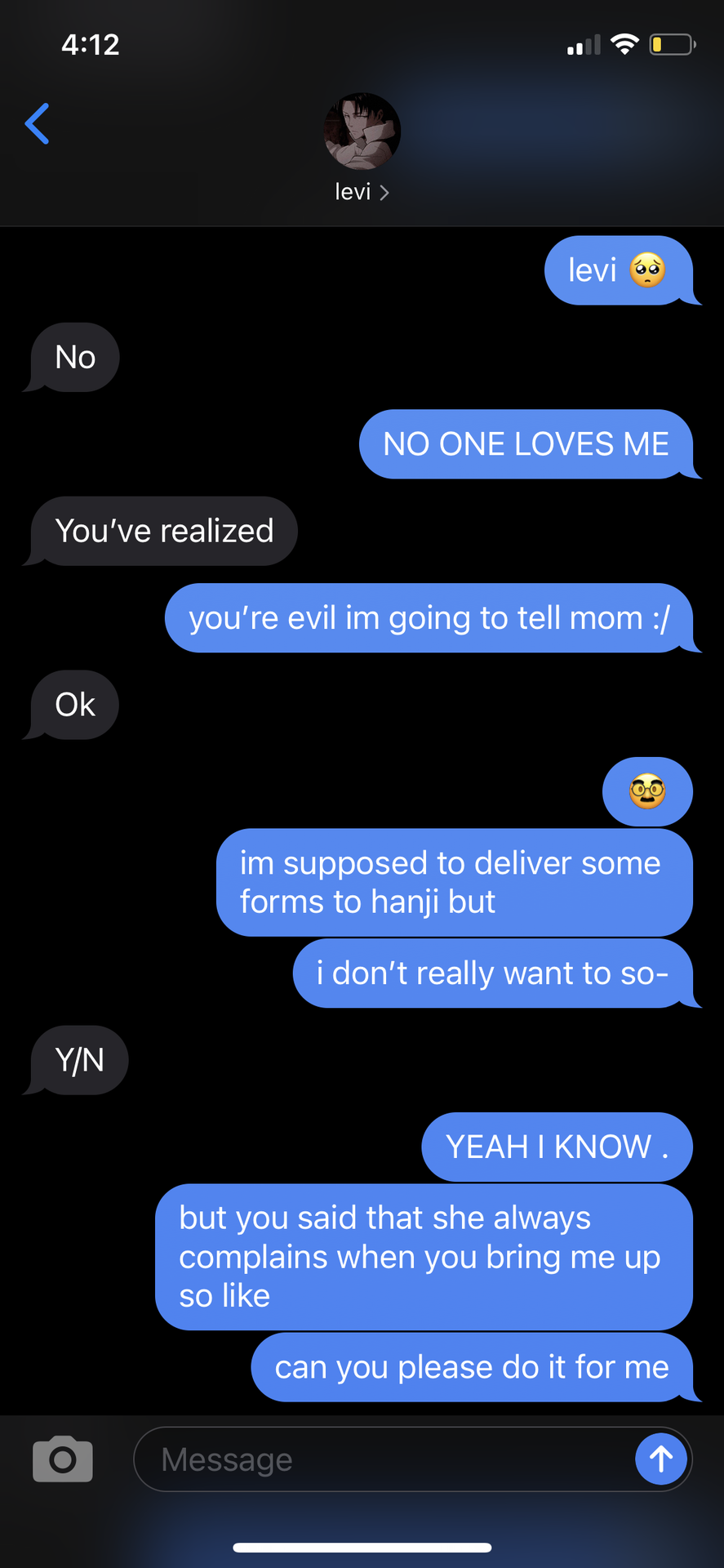Open the camera to attach a photo

click(63, 1459)
